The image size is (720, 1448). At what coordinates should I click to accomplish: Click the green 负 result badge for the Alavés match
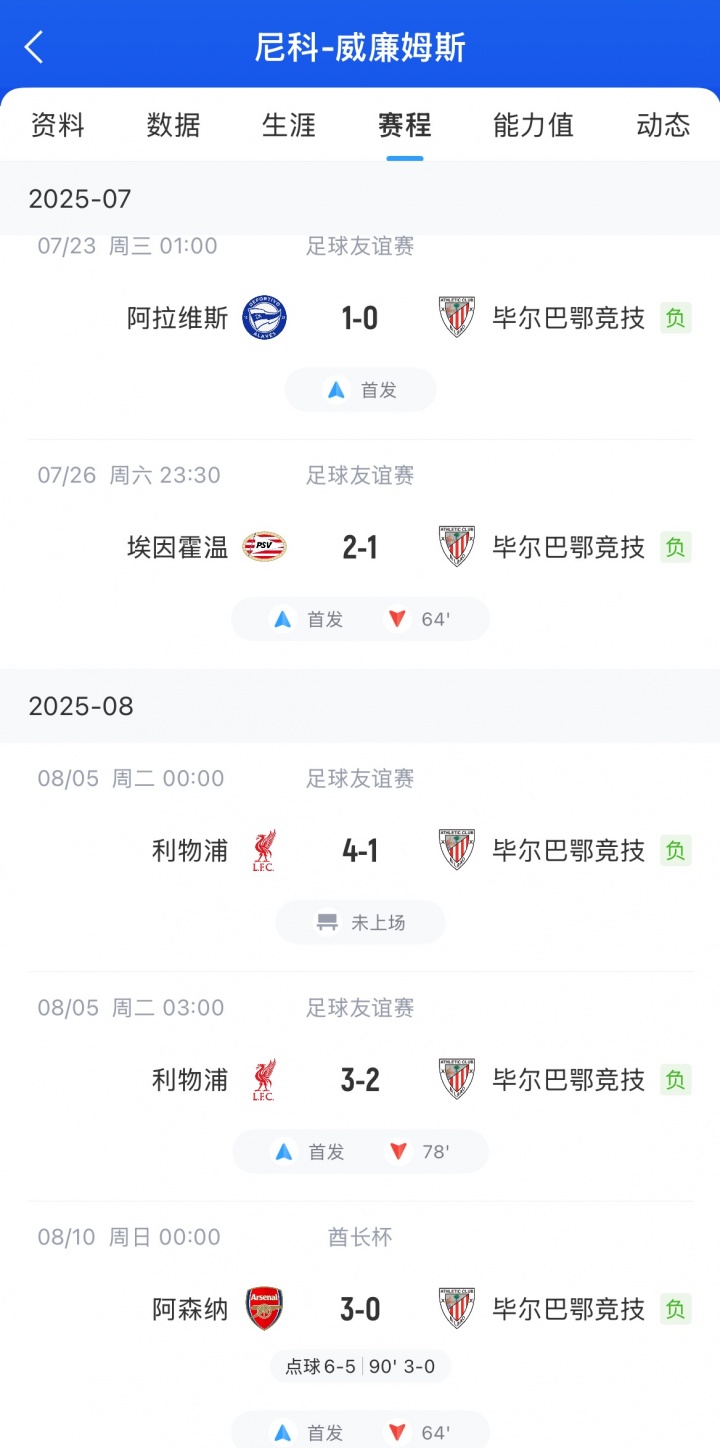(676, 317)
